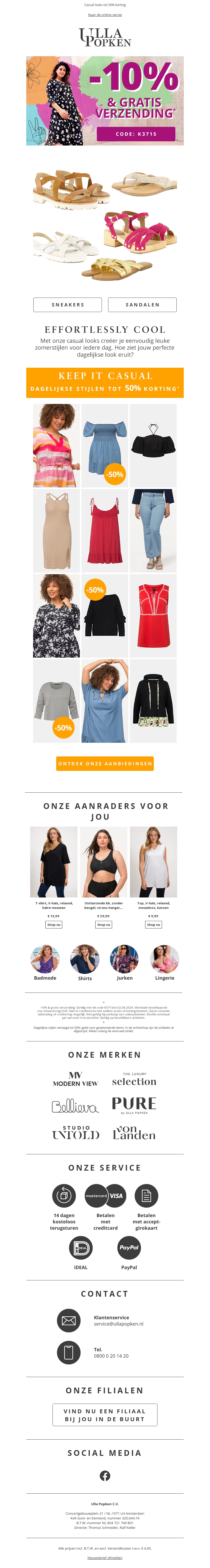The image size is (210, 1568).
Task: Tap 'ONTDEK ONZE AANBIEDINGEN' button
Action: (105, 763)
